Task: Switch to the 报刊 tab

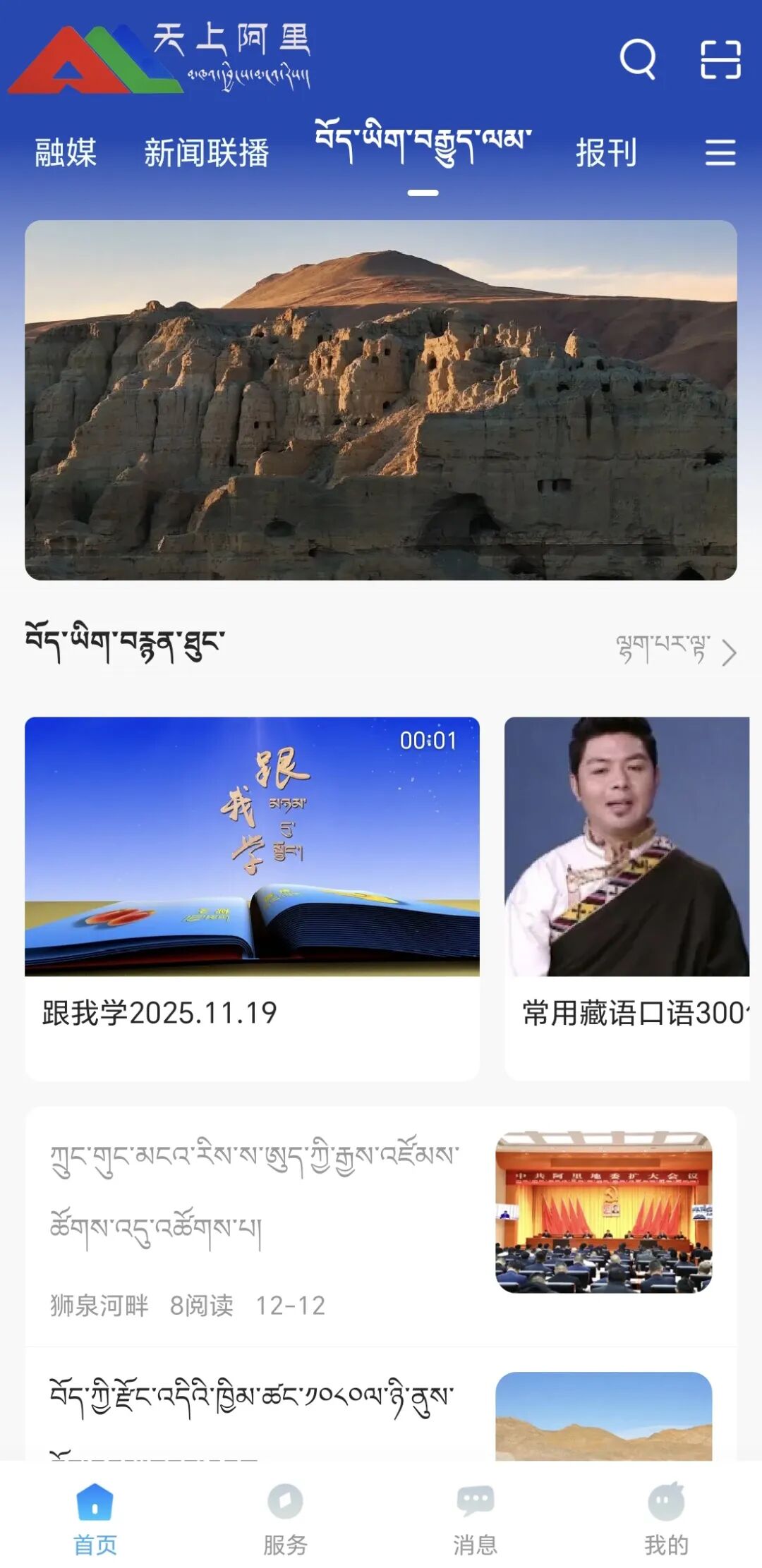Action: tap(606, 152)
